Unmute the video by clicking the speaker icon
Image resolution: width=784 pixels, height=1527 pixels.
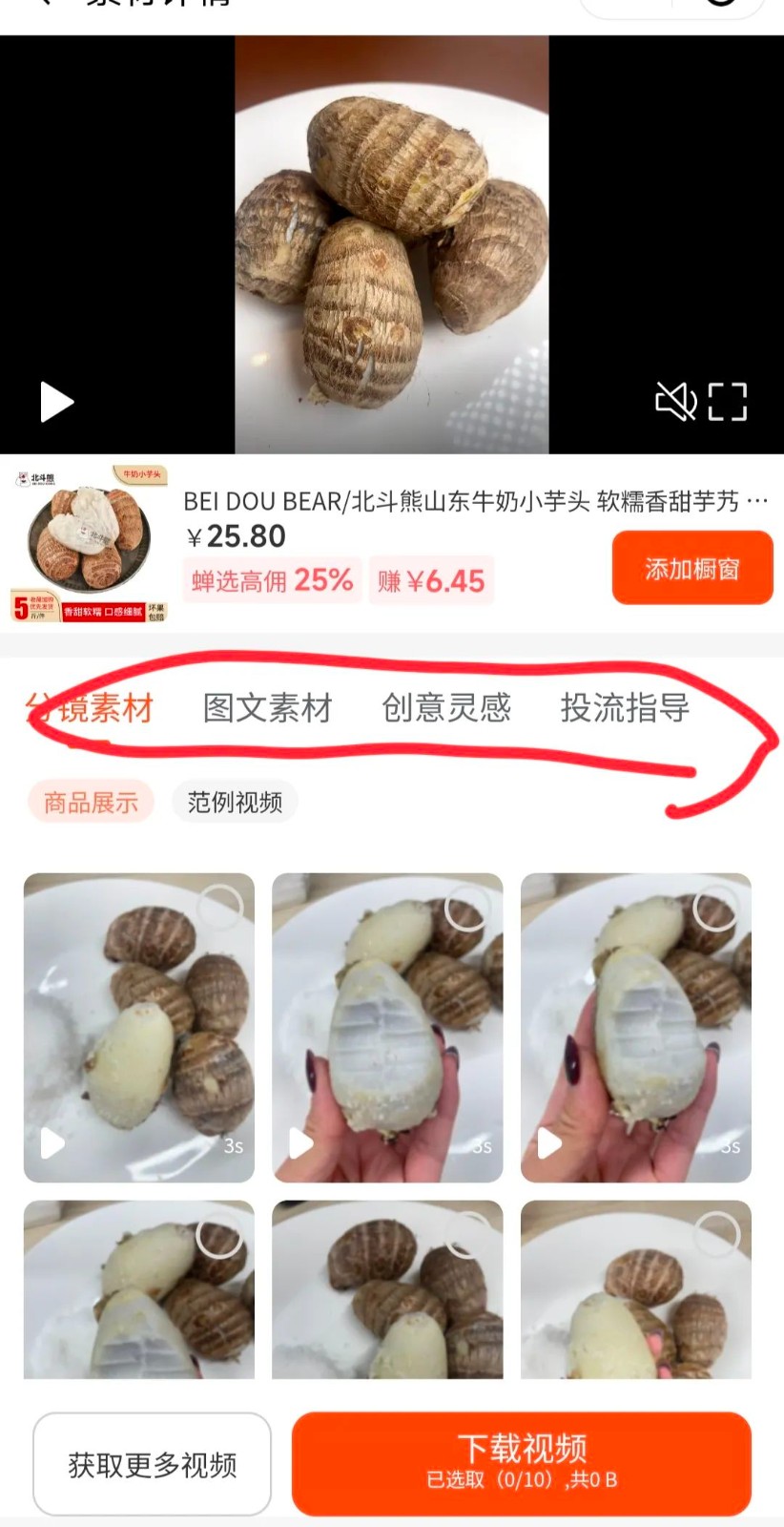pos(676,402)
